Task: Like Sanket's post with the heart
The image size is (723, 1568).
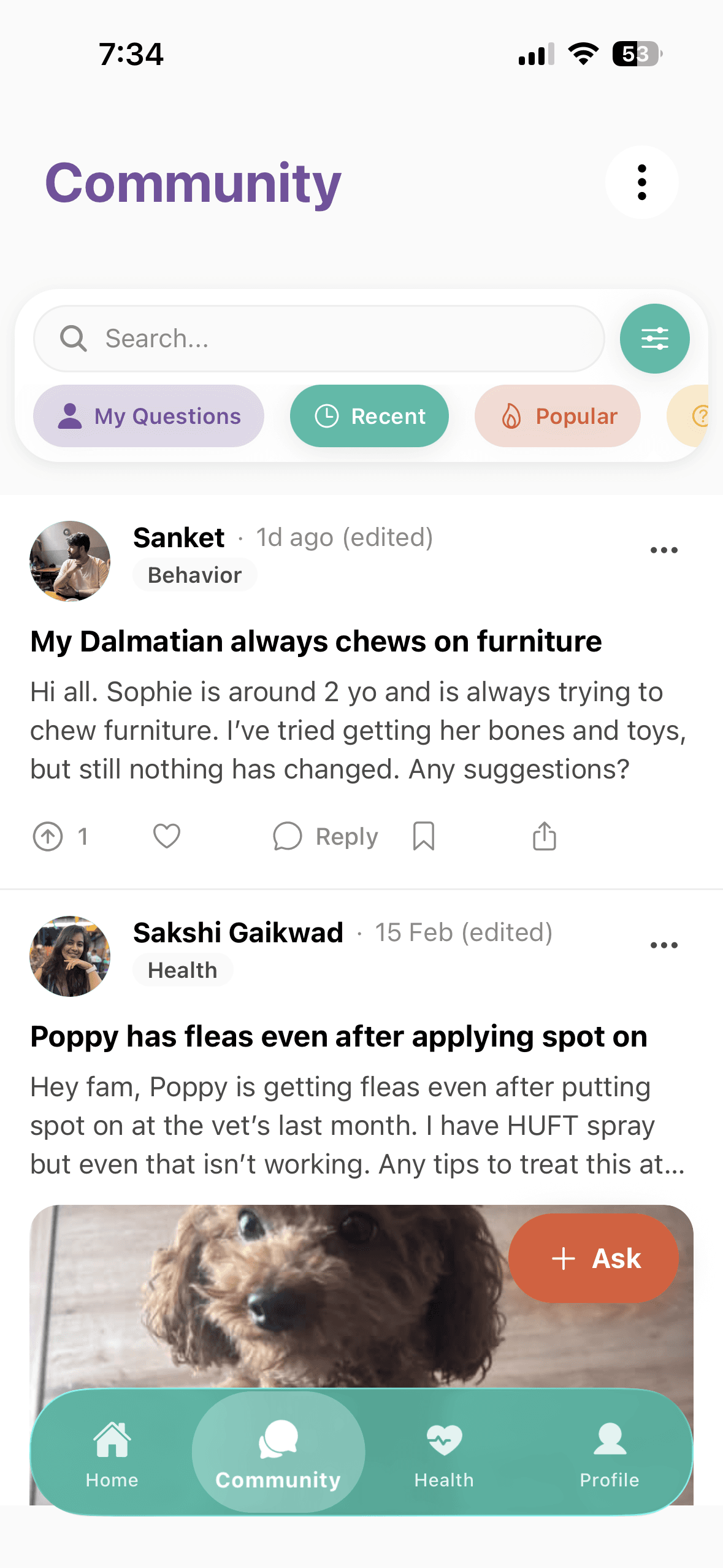Action: point(167,836)
